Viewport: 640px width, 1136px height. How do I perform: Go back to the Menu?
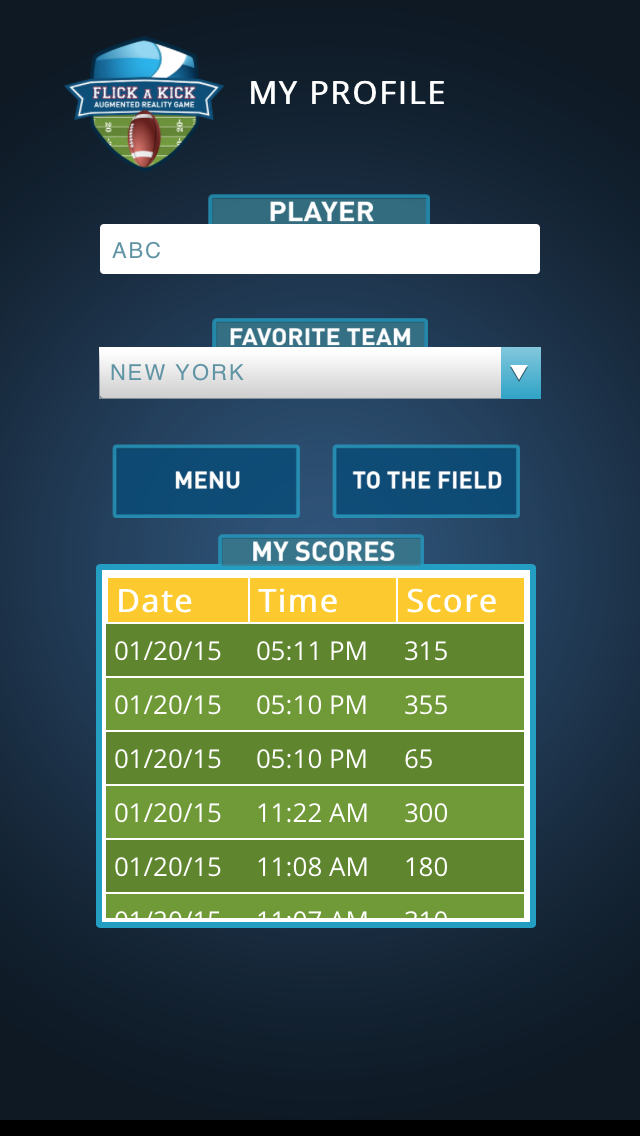(x=207, y=481)
